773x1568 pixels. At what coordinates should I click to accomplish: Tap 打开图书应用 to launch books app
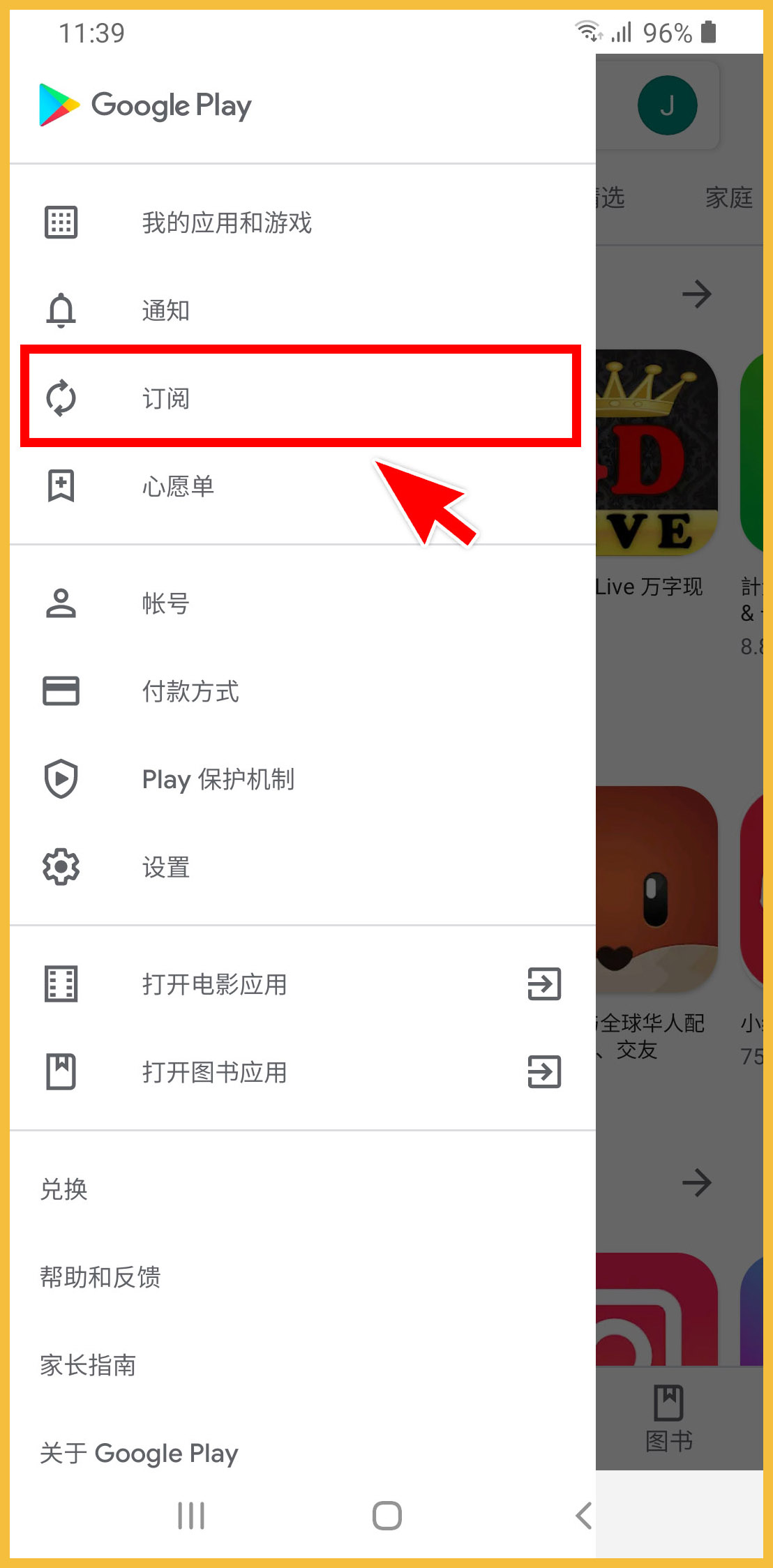(214, 1072)
